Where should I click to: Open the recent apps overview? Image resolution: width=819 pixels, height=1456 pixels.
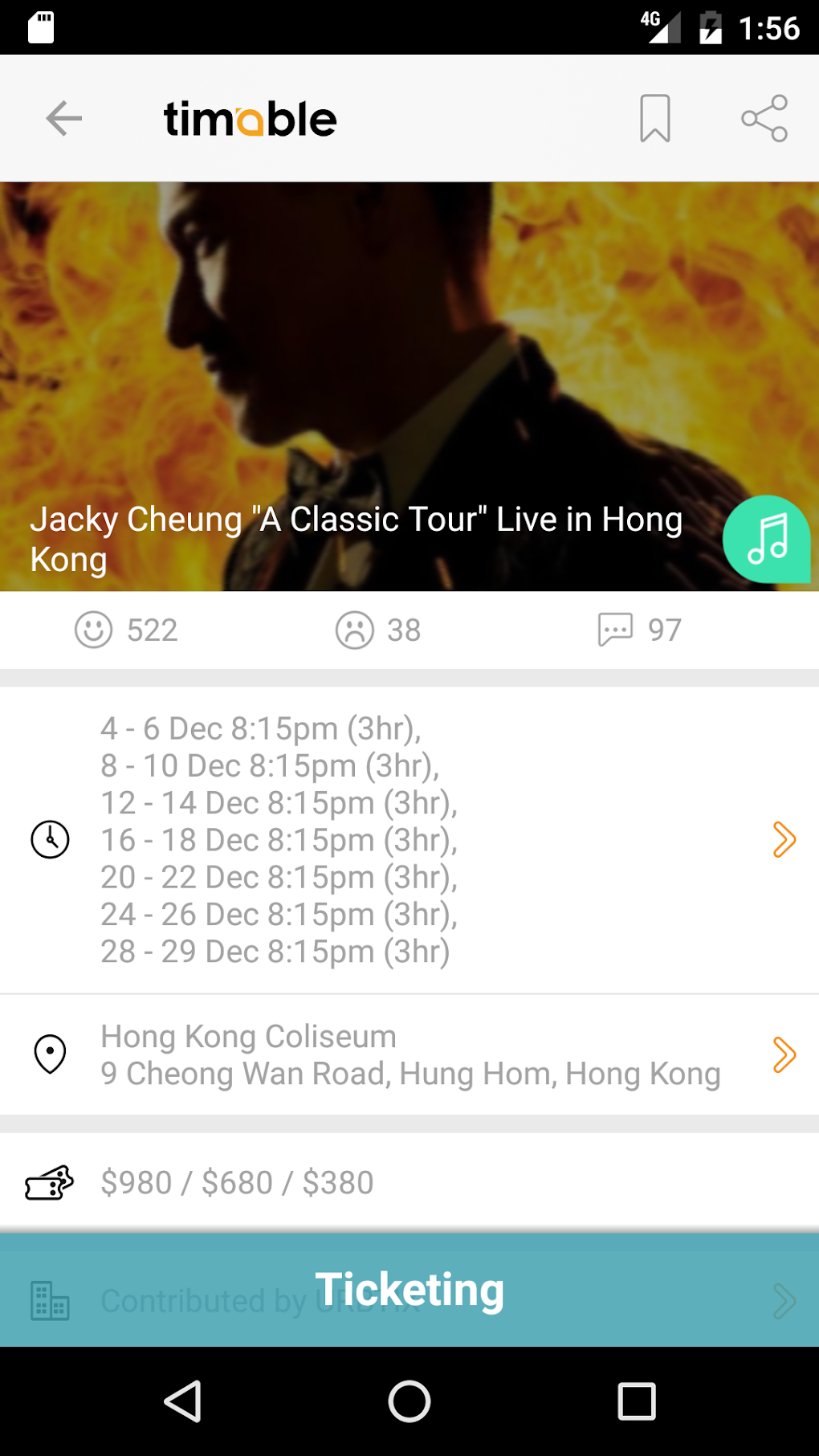[x=637, y=1402]
